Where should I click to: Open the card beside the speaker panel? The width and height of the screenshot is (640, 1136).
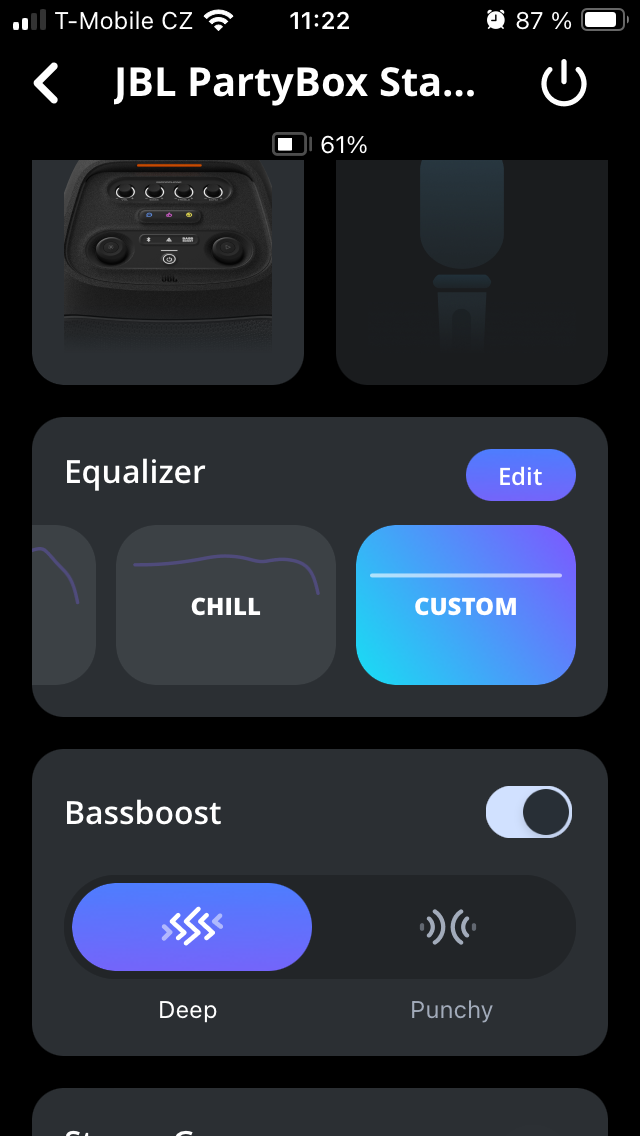tap(472, 270)
